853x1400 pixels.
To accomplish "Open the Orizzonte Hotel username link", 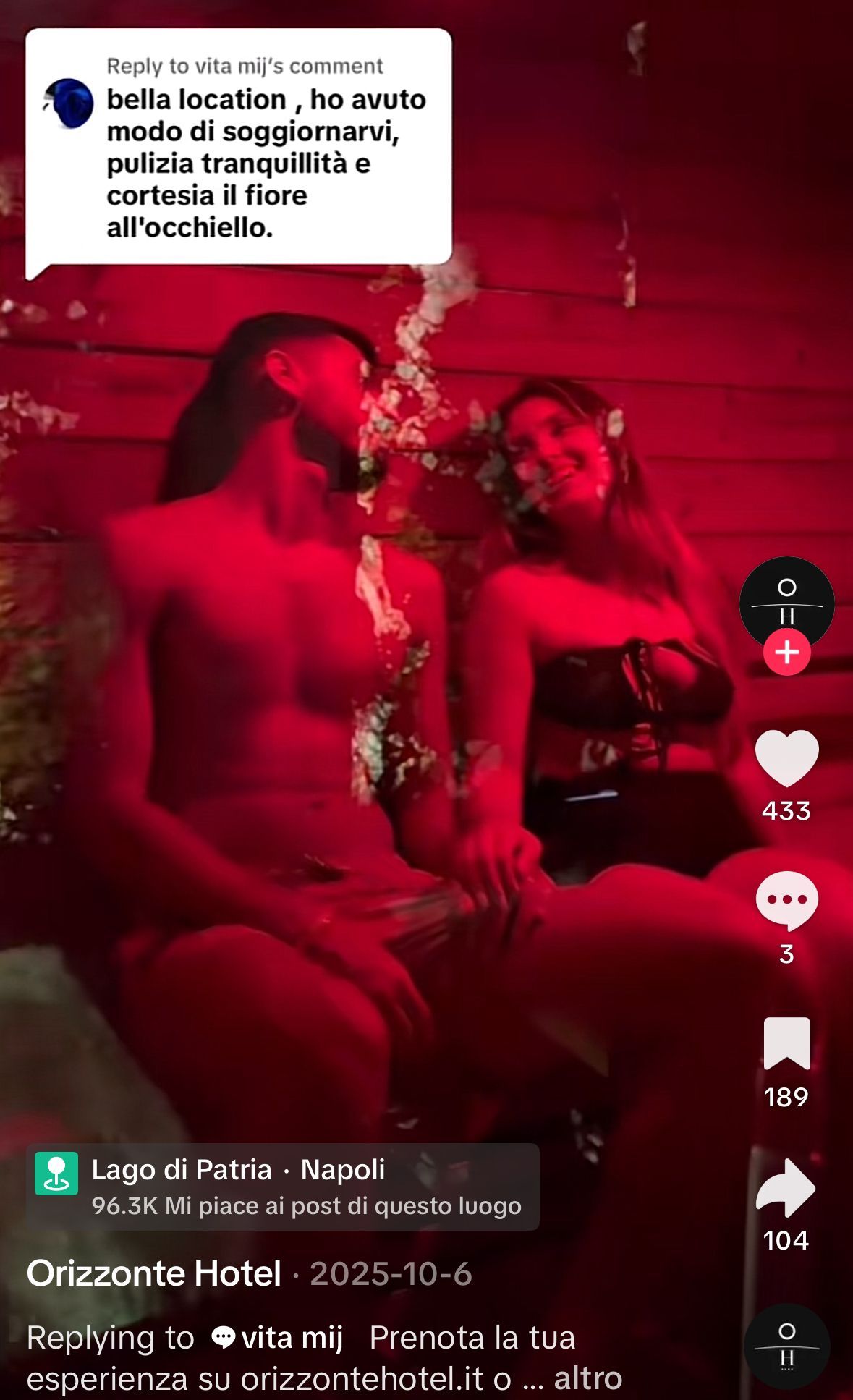I will (x=154, y=1273).
